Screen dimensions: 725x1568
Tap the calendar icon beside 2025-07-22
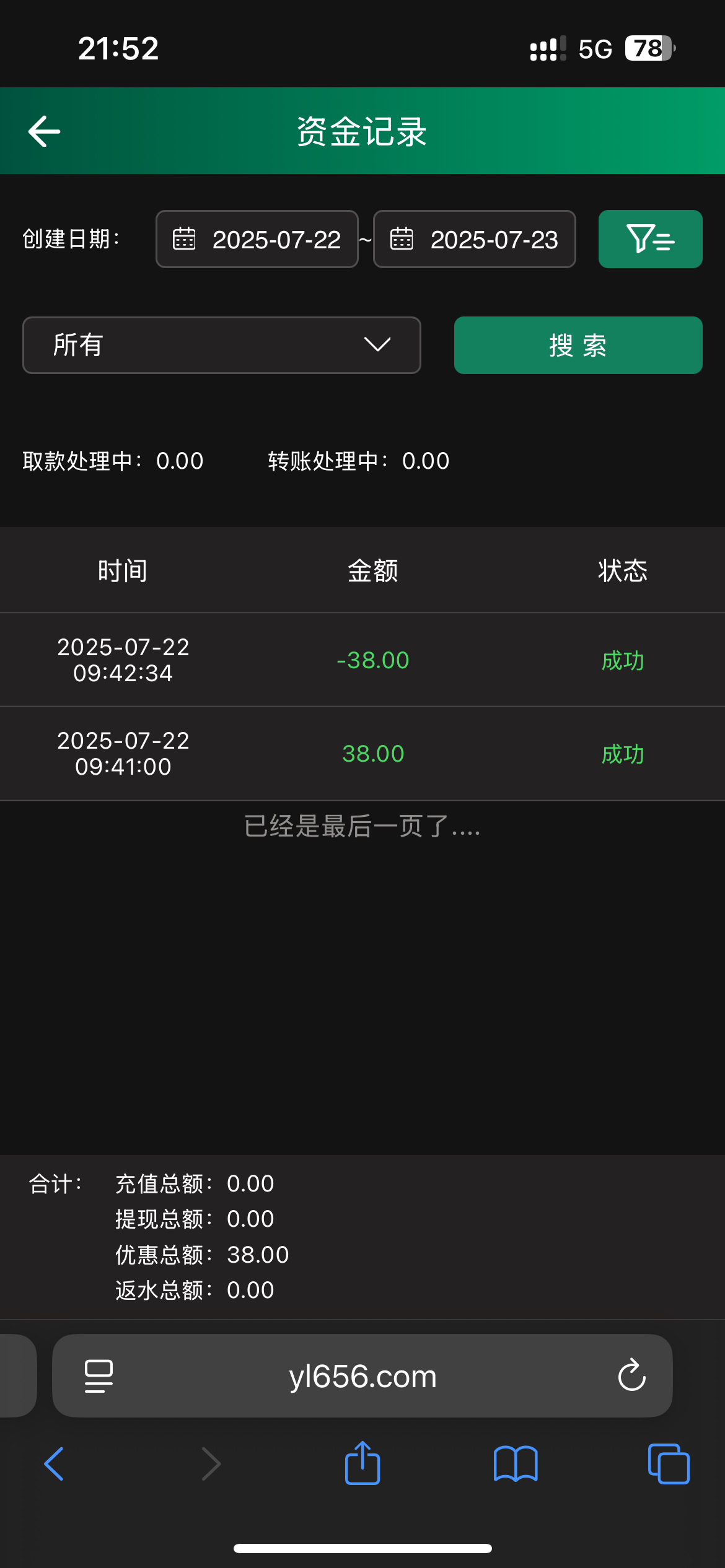(x=184, y=239)
